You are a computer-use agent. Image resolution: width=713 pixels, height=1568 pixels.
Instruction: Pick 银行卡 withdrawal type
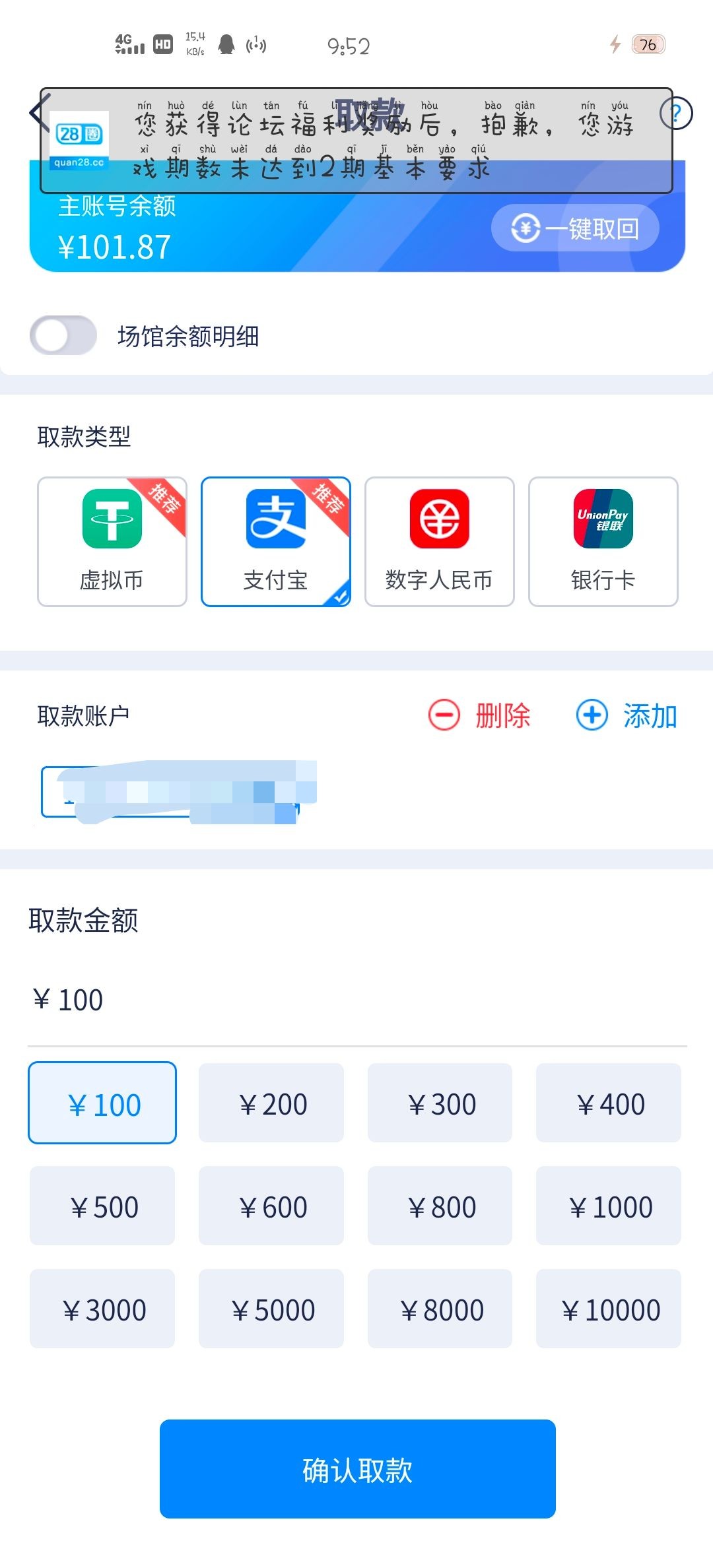(x=603, y=541)
